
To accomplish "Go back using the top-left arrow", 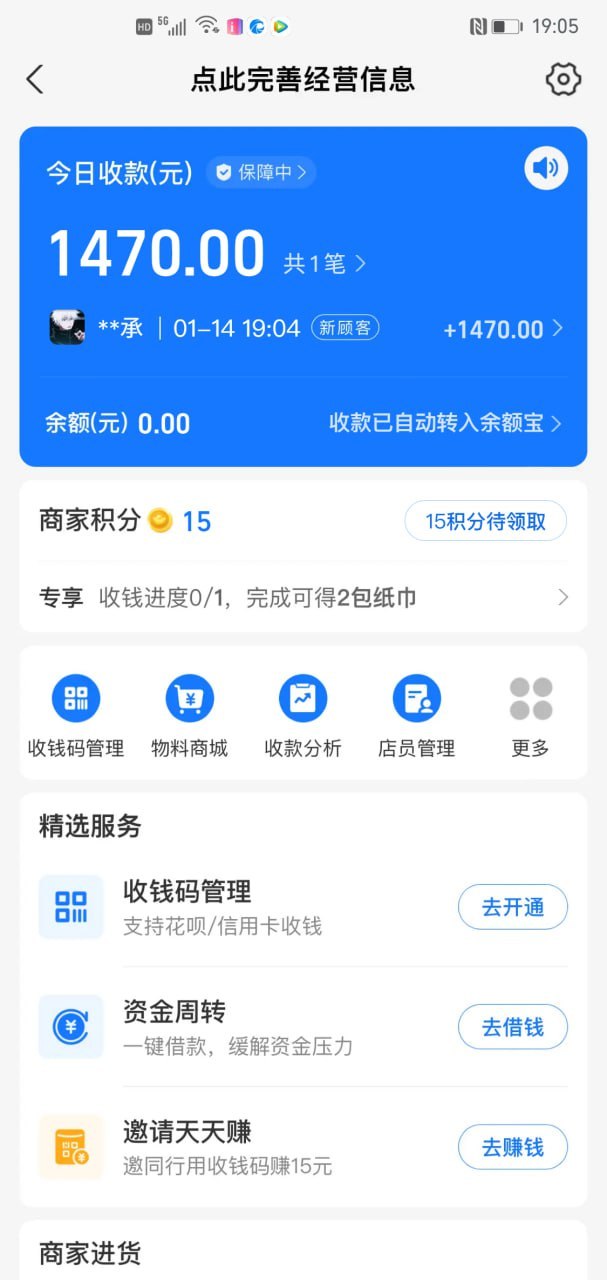I will (35, 80).
